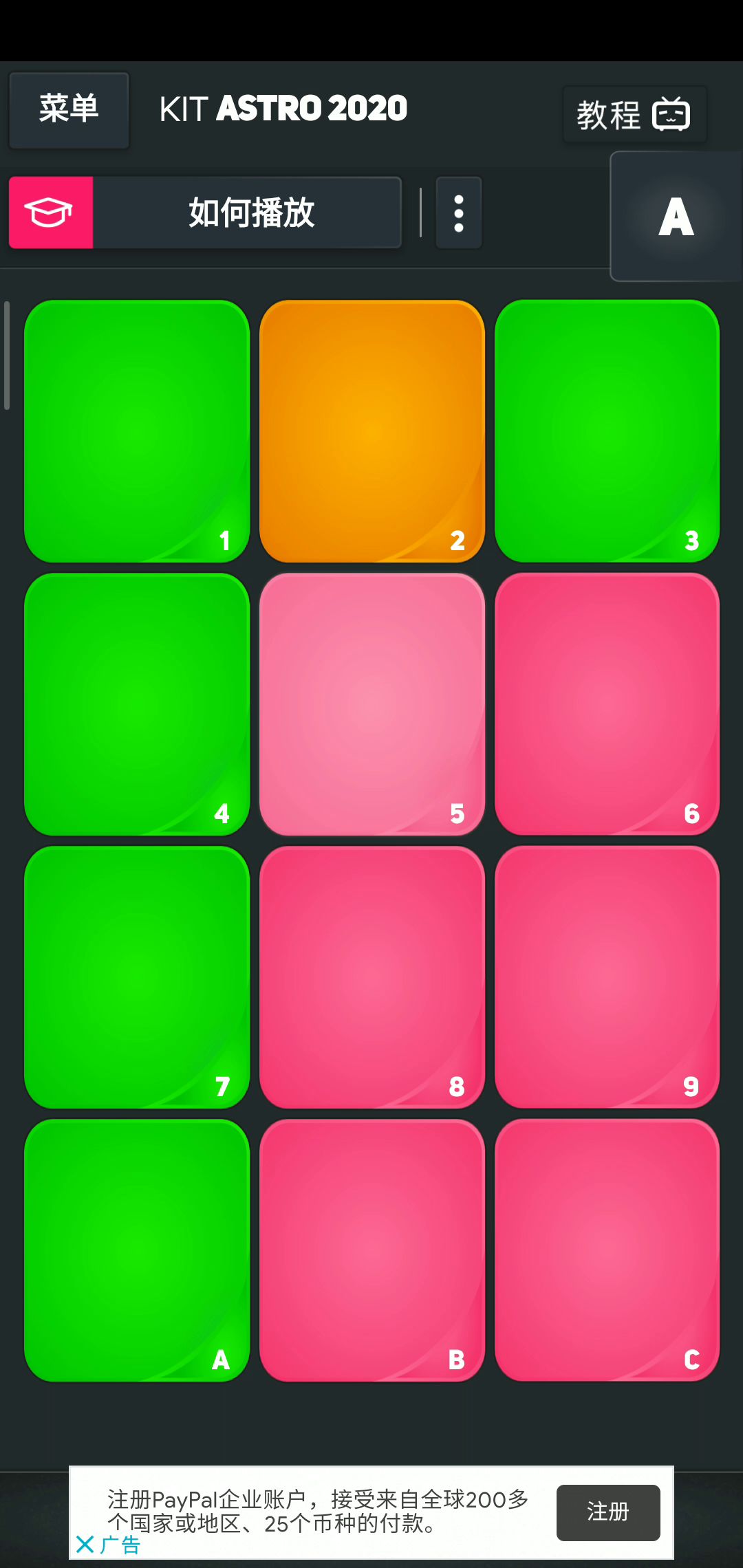Hit the green pad labeled A
Viewport: 743px width, 1568px height.
pyautogui.click(x=137, y=1250)
